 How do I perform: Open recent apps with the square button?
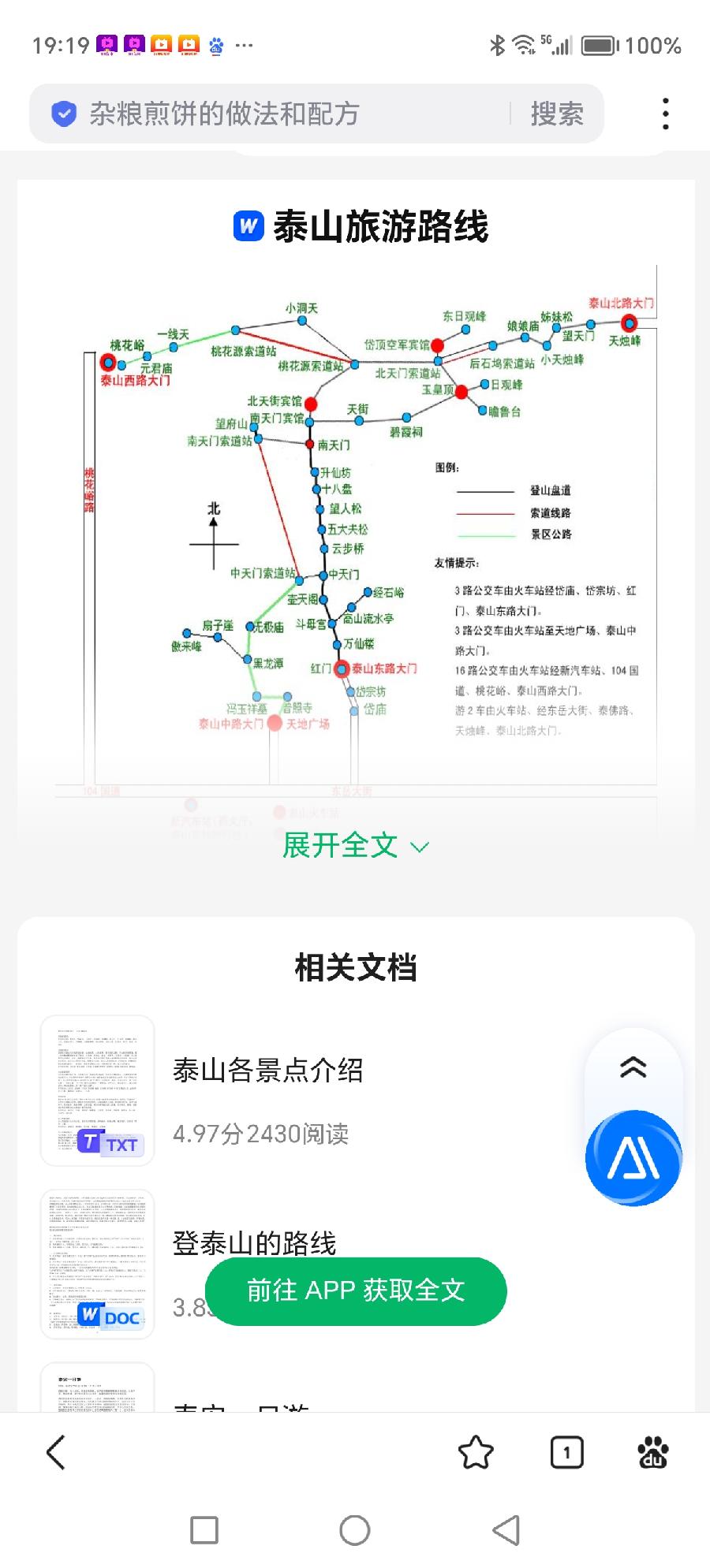click(x=204, y=1531)
